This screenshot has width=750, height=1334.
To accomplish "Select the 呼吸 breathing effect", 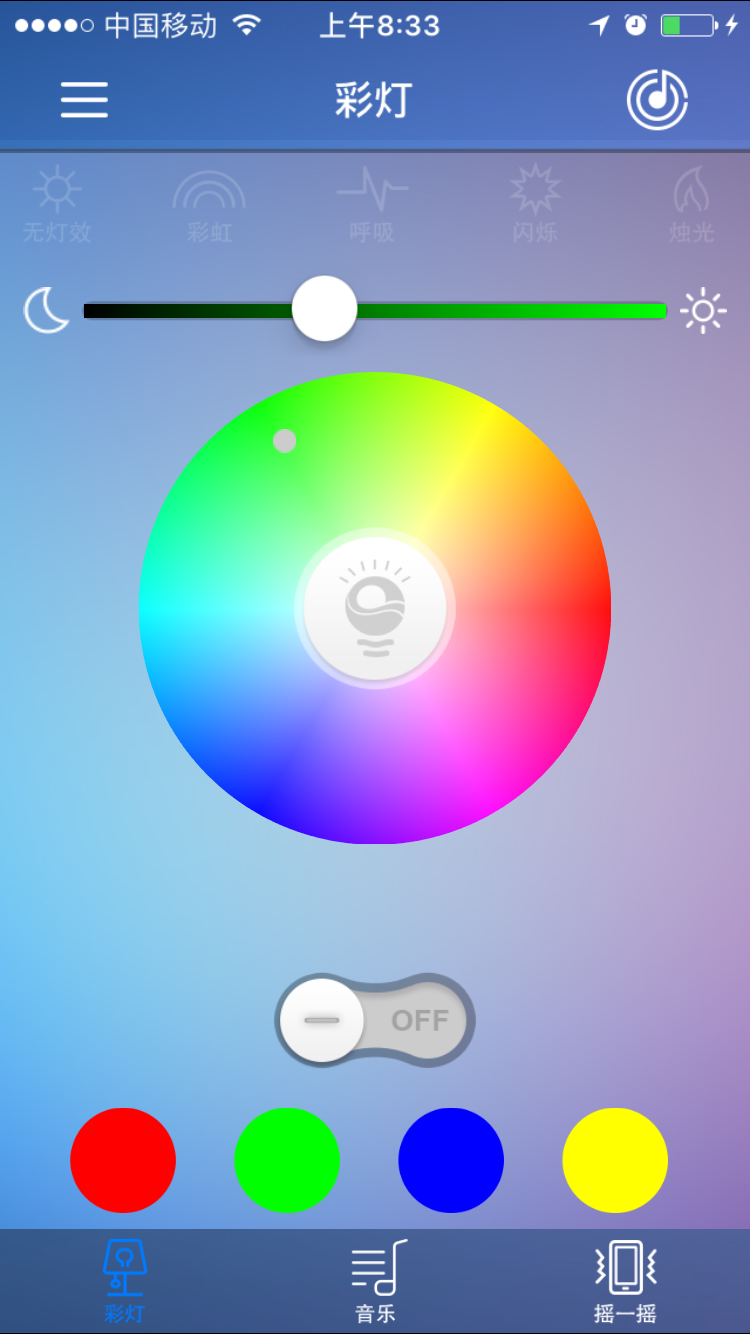I will click(x=372, y=204).
